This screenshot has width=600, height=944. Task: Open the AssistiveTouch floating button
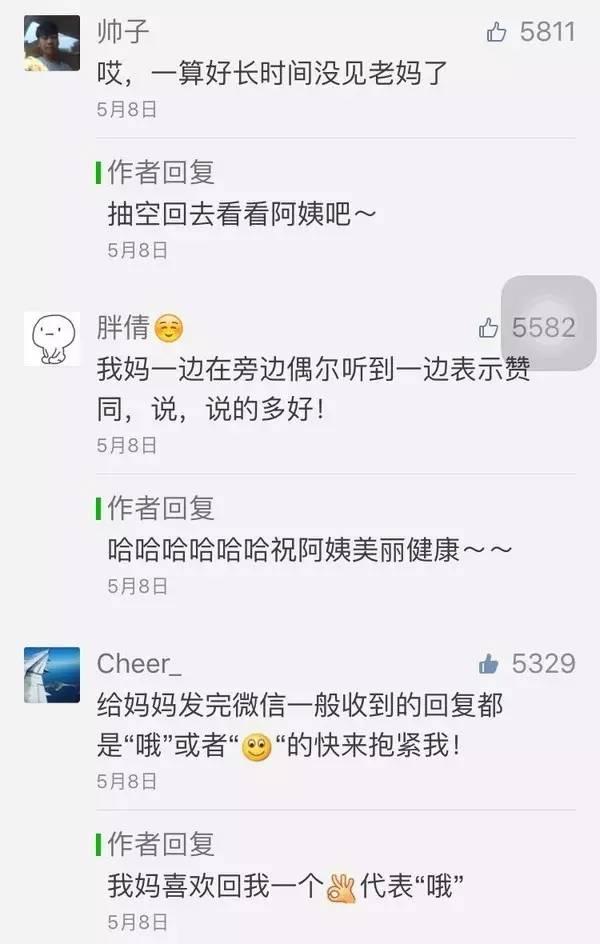point(548,322)
